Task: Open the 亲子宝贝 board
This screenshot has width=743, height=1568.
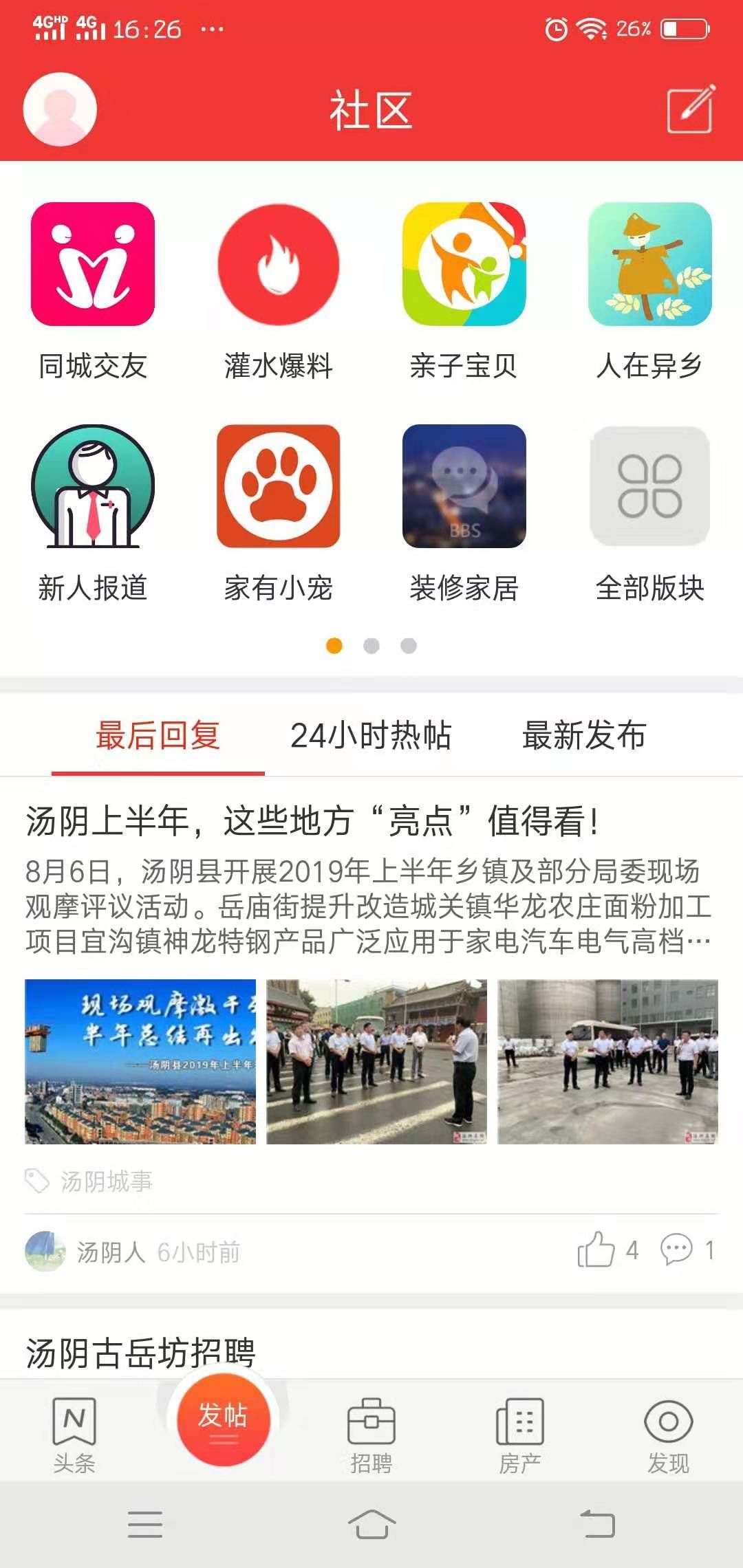Action: point(464,265)
